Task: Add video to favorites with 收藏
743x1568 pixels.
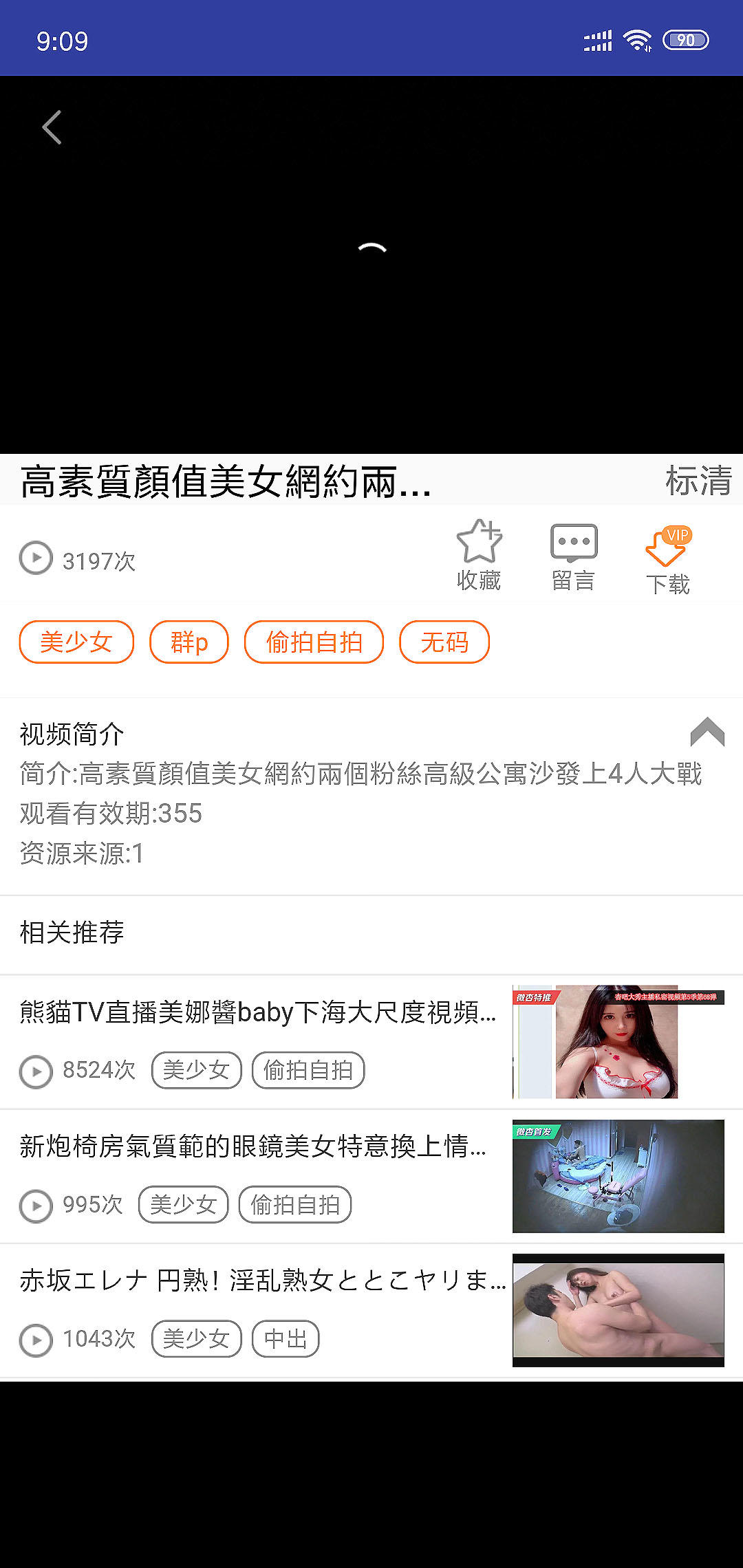Action: (479, 556)
